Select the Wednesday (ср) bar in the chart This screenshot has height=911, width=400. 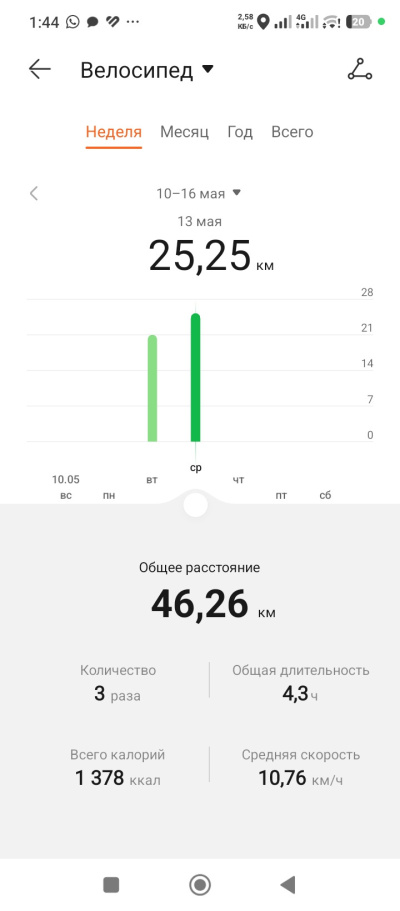195,378
